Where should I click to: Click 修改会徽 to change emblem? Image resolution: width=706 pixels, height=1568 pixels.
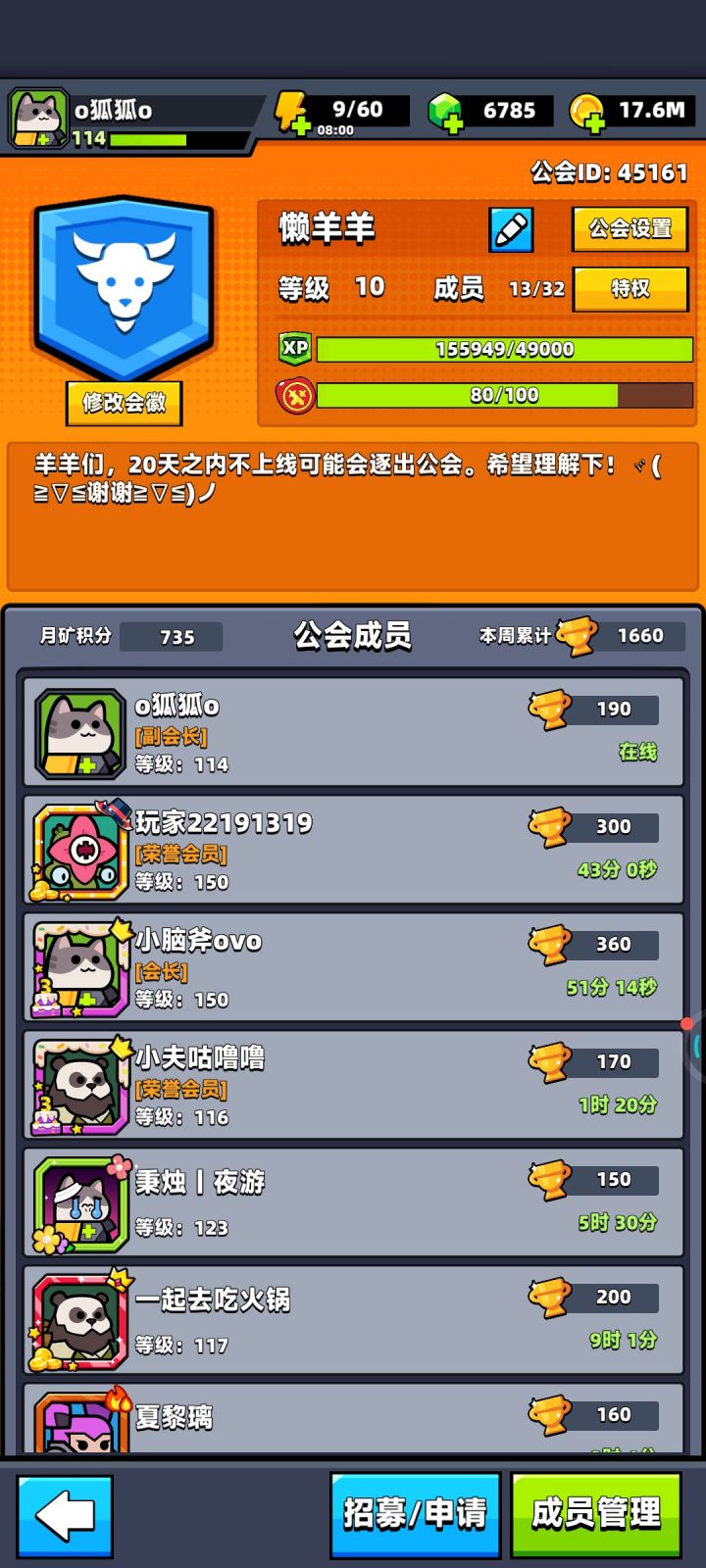[124, 403]
